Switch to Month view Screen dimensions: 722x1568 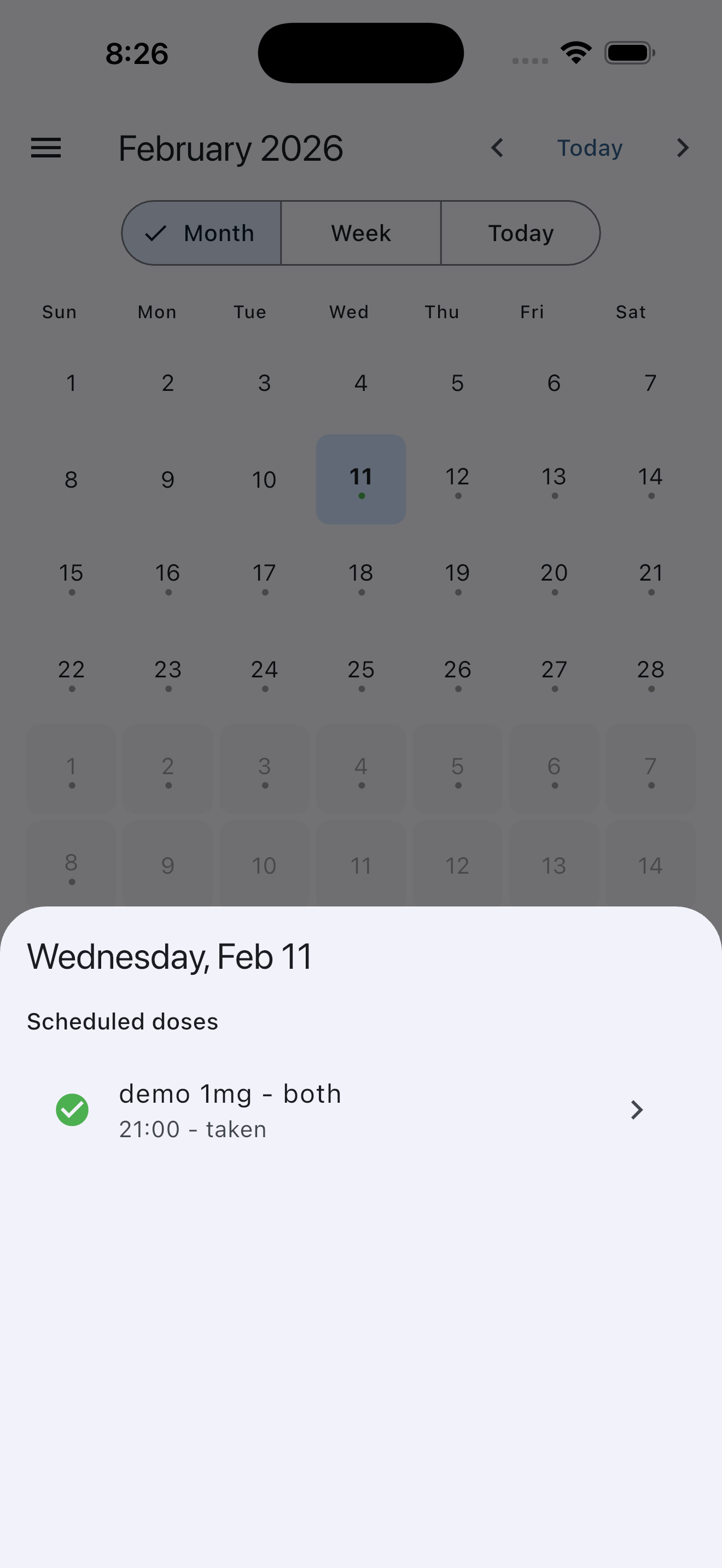pyautogui.click(x=201, y=232)
